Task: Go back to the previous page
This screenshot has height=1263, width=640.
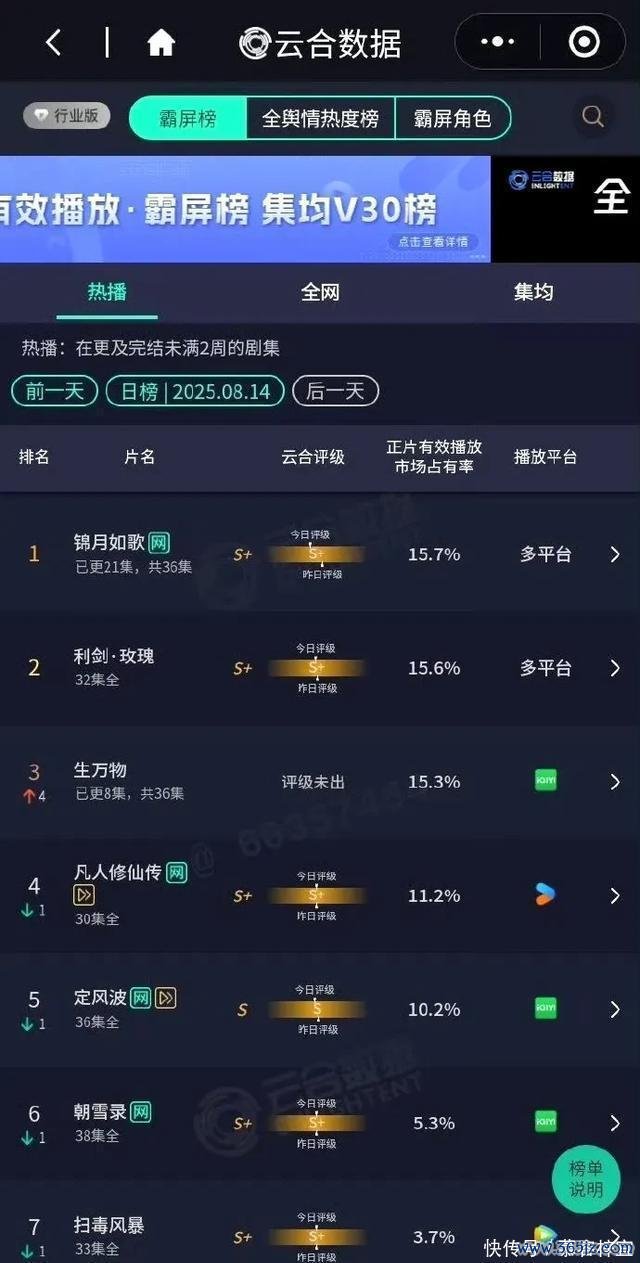Action: pos(54,42)
